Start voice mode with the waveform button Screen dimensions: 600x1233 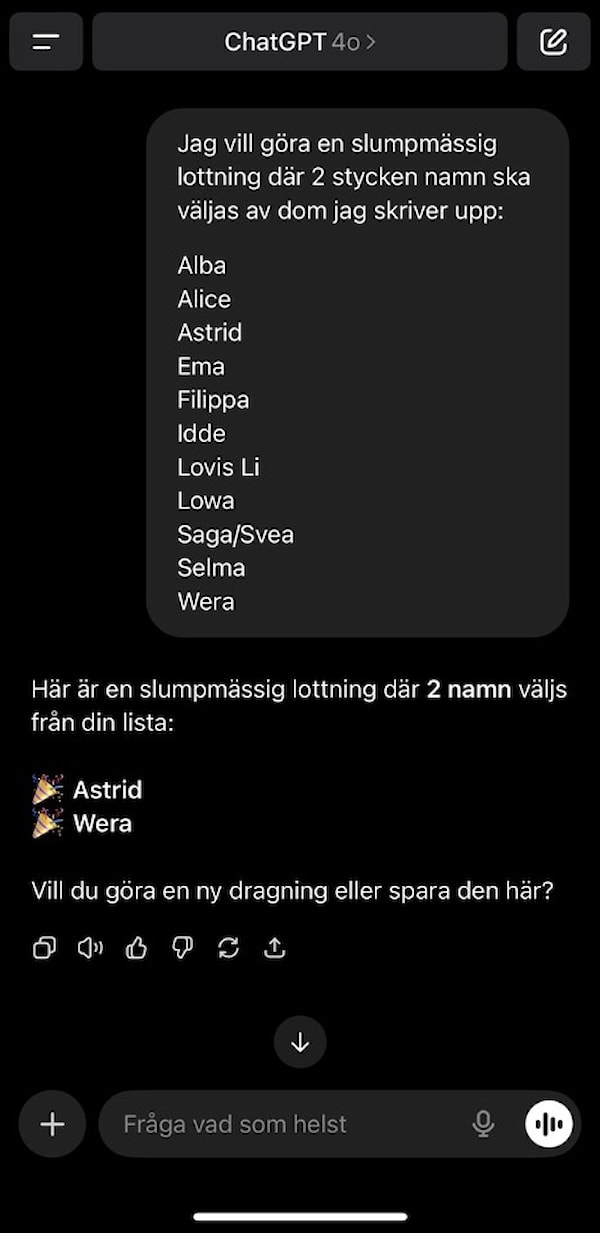[549, 1124]
